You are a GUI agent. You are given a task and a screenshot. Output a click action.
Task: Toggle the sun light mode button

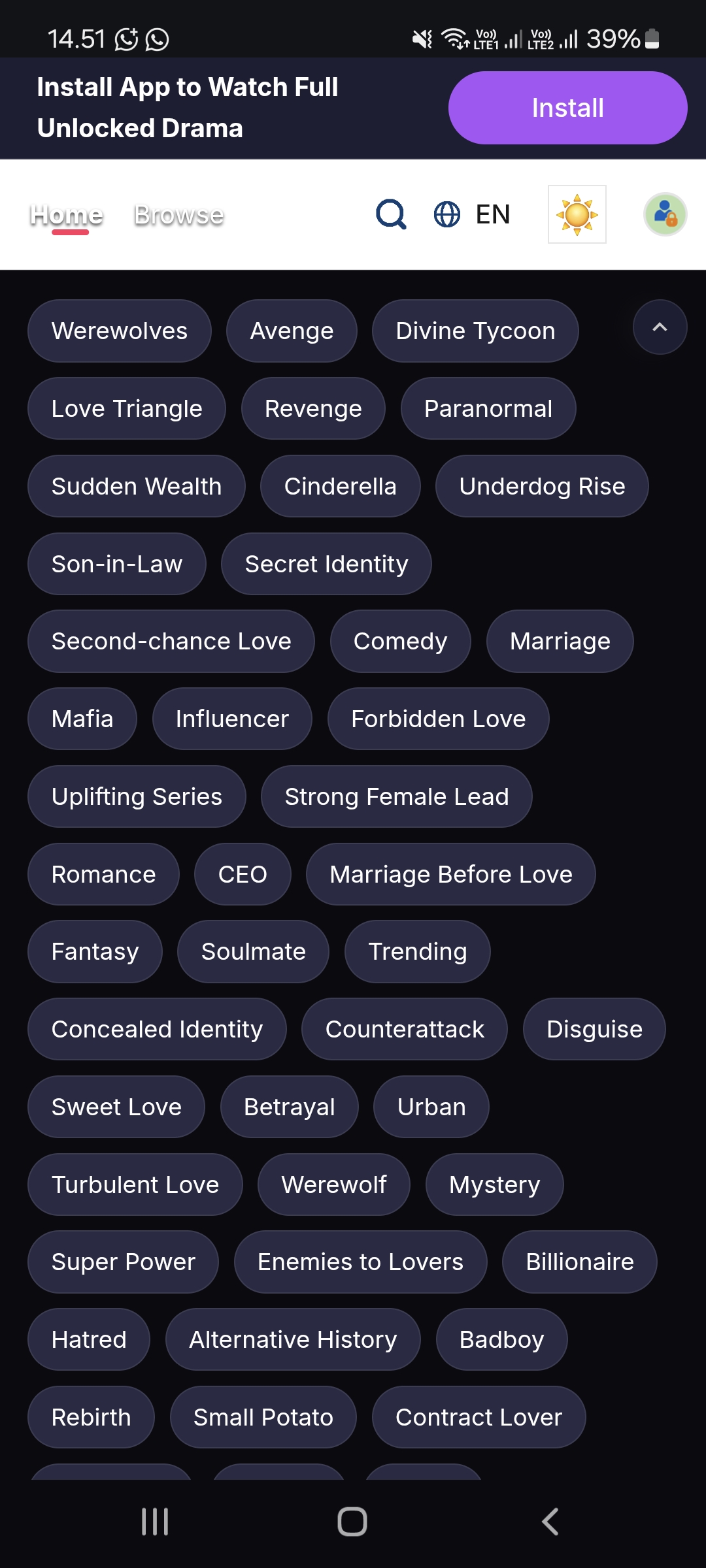coord(577,214)
